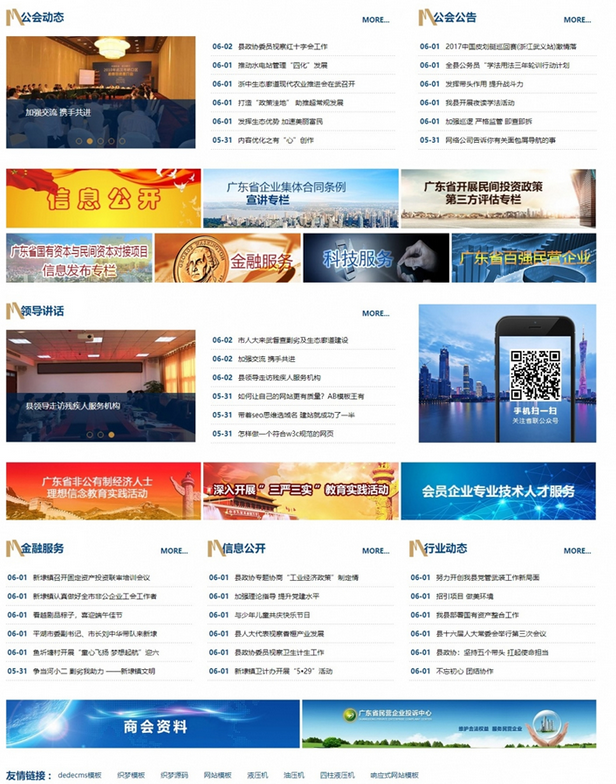Open the 广东省企业集体合同条例 宣讲专栏 banner
The height and width of the screenshot is (784, 616).
tap(299, 198)
